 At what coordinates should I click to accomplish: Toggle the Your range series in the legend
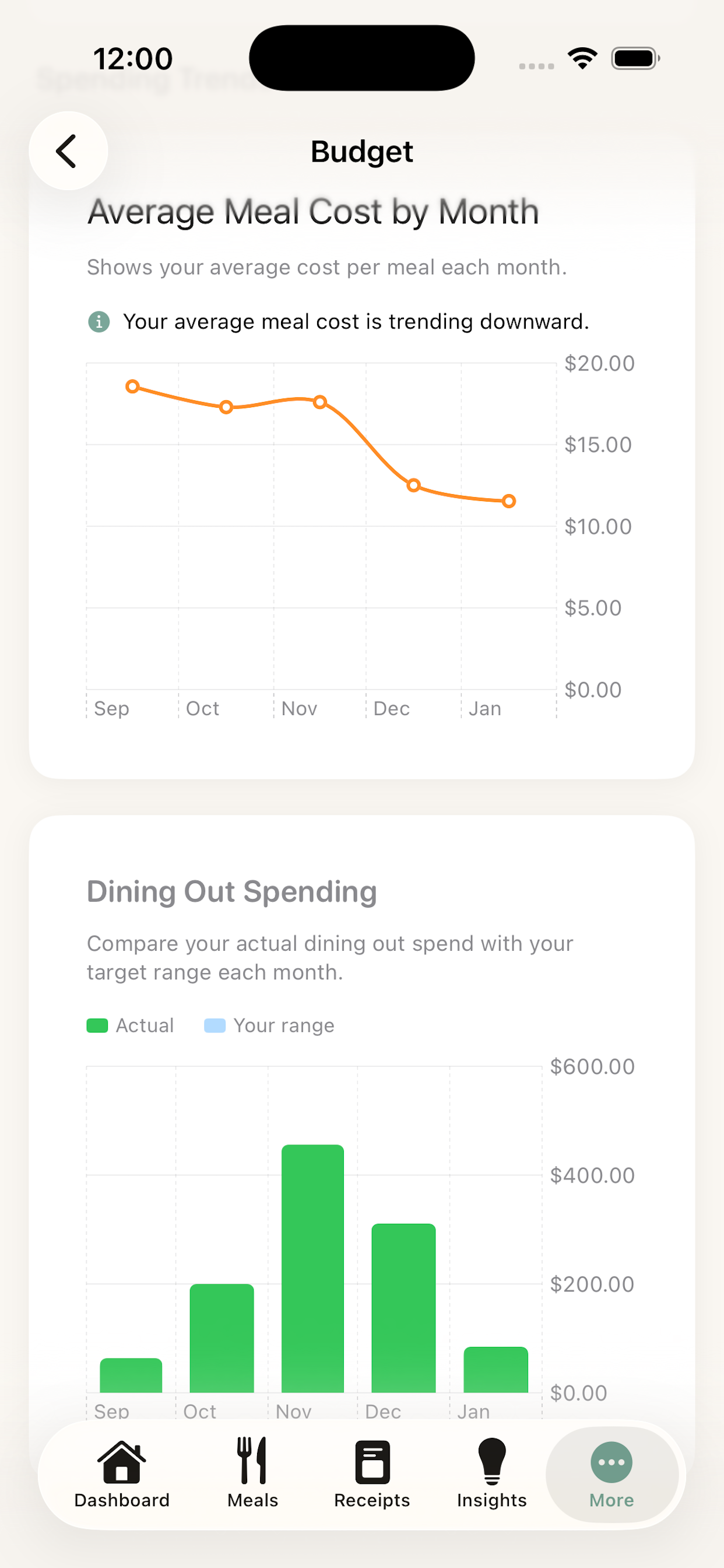pos(283,1025)
